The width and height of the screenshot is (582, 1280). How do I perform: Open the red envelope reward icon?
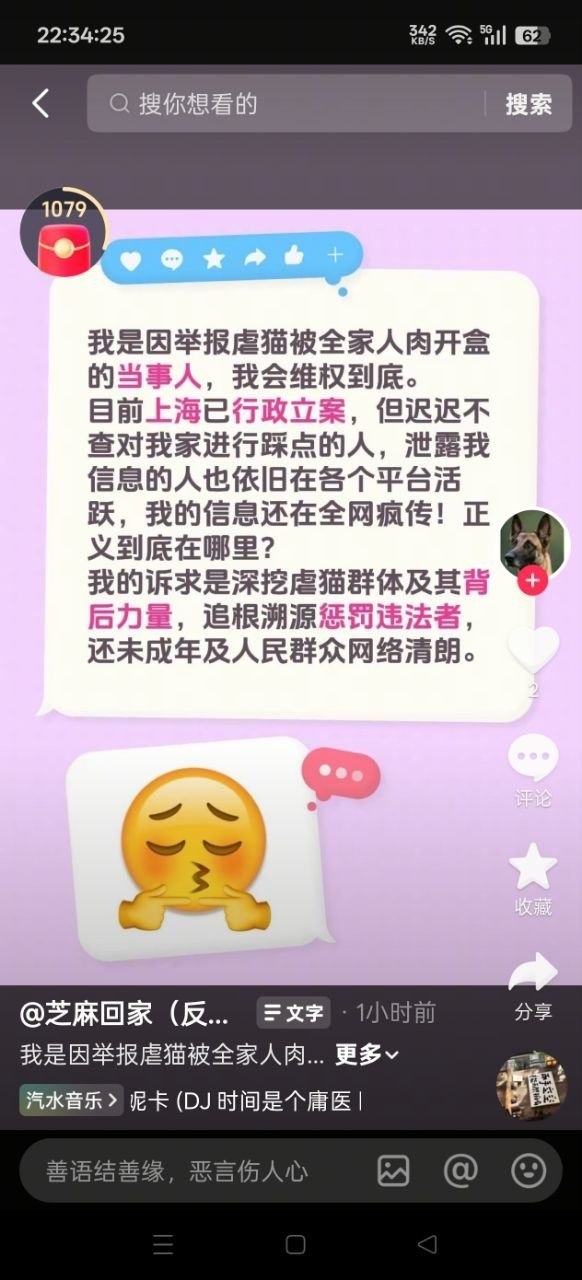coord(63,233)
